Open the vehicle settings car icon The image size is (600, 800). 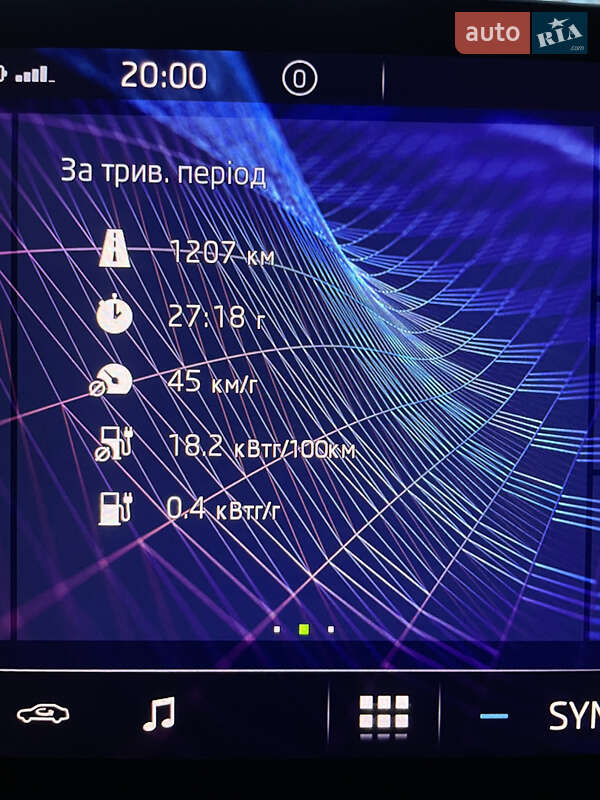click(43, 713)
